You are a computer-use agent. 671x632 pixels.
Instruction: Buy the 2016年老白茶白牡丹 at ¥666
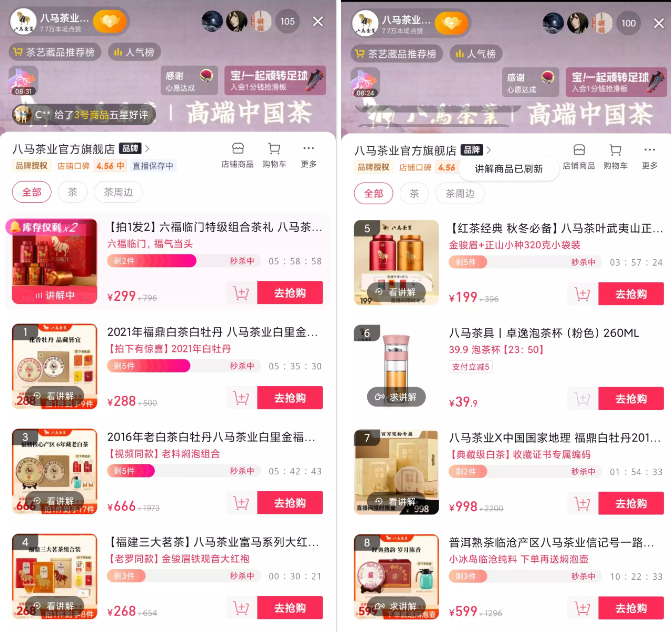[290, 503]
